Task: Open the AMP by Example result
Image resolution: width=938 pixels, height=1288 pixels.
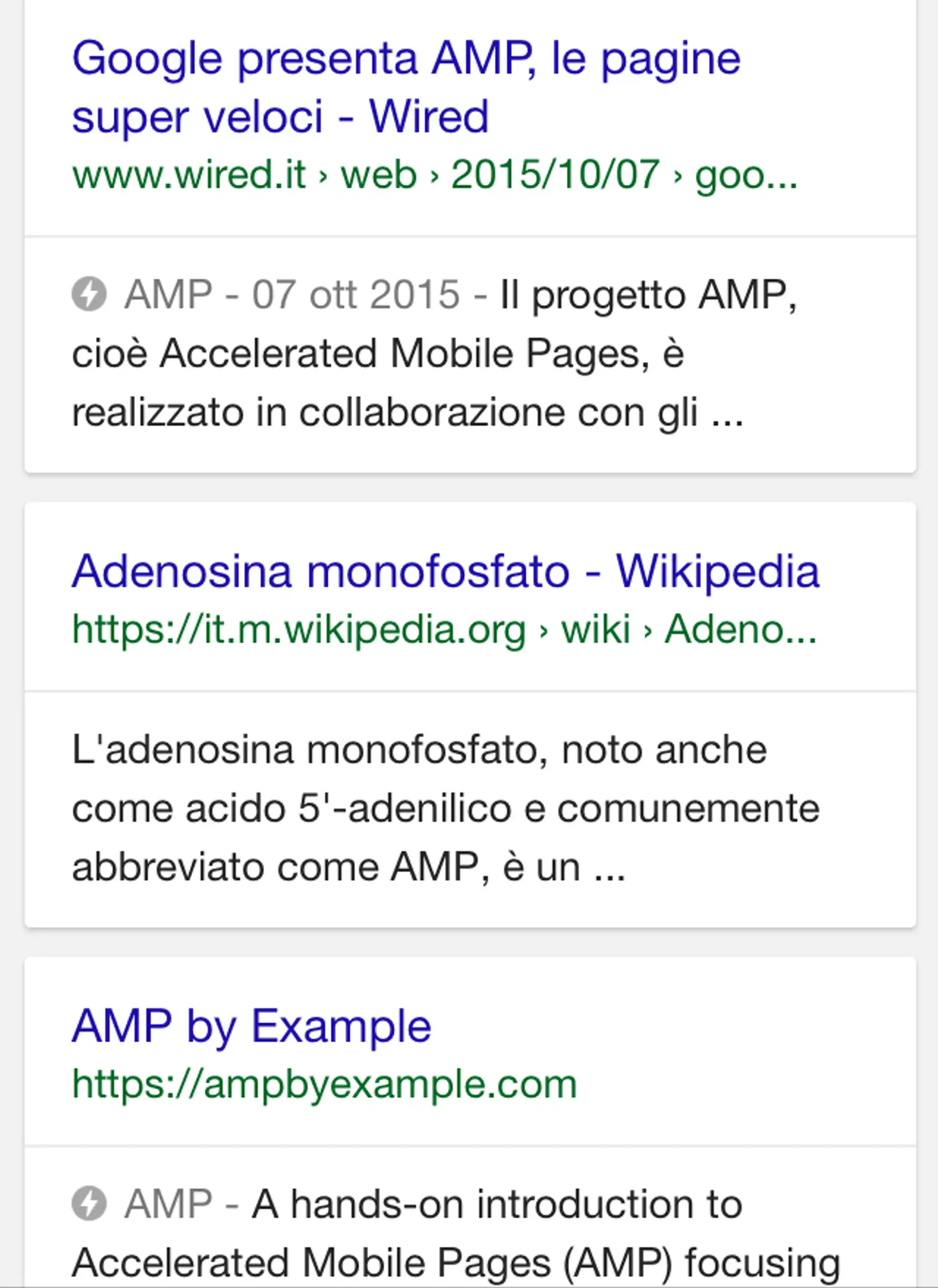Action: (x=252, y=1026)
